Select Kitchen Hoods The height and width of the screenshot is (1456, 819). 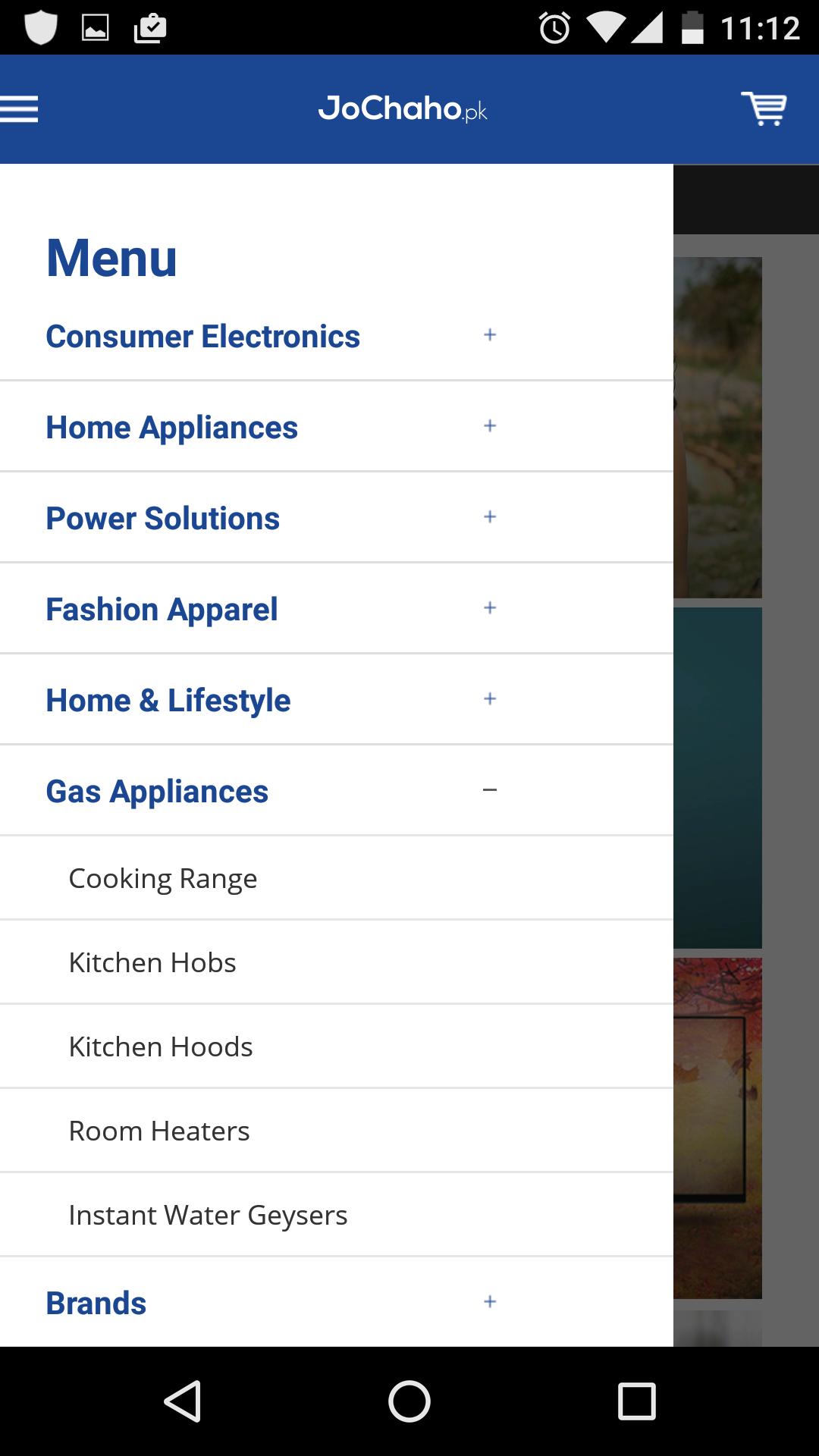click(x=161, y=1046)
